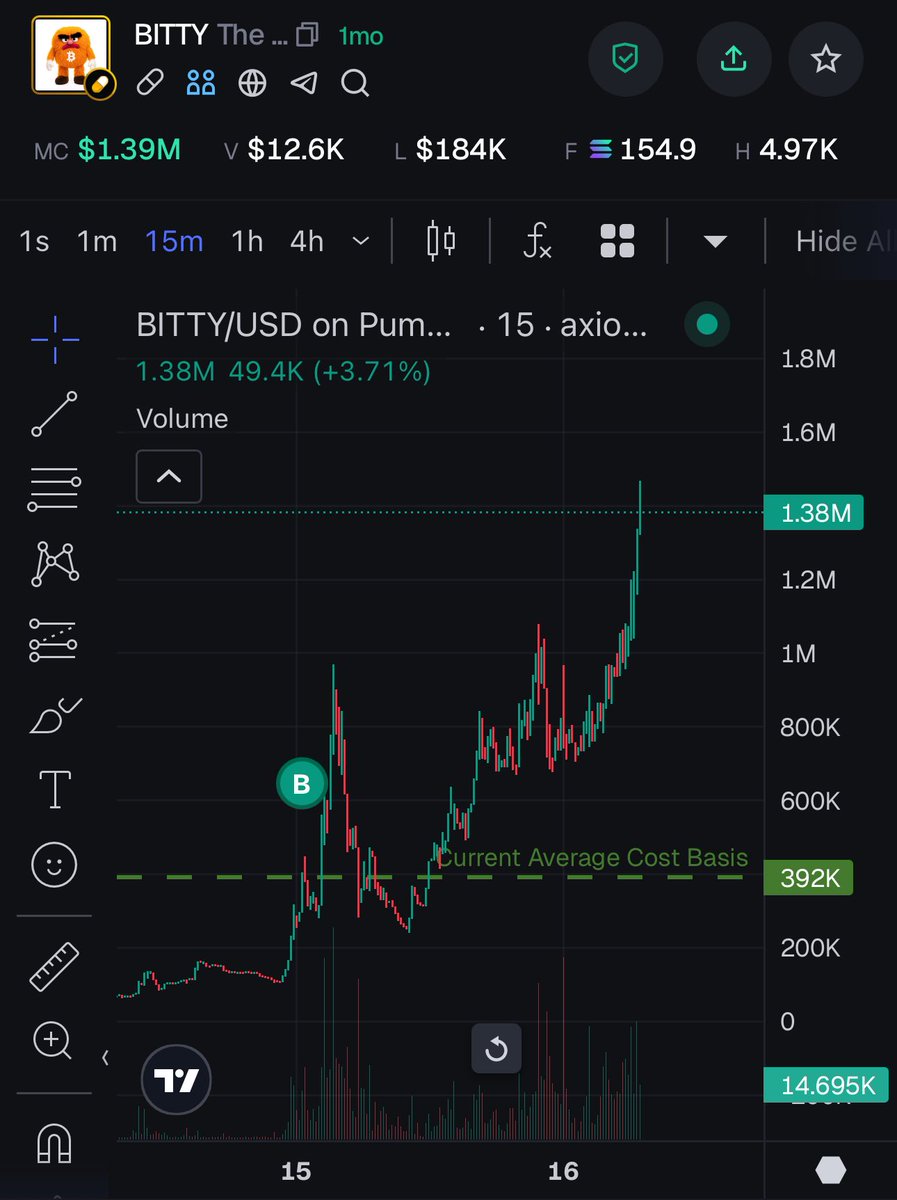
Task: Open the security shield check
Action: (625, 59)
